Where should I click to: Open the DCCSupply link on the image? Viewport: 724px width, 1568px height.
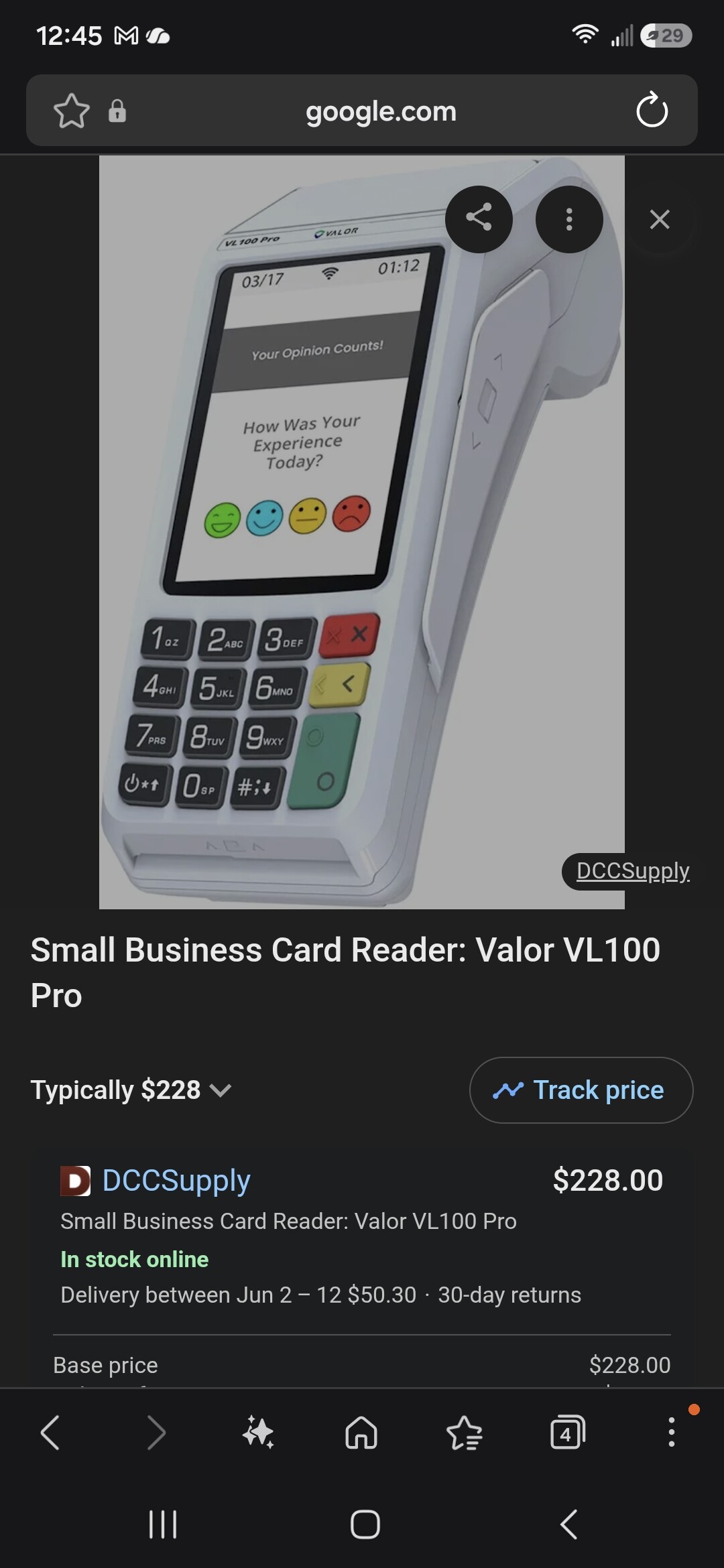(633, 870)
